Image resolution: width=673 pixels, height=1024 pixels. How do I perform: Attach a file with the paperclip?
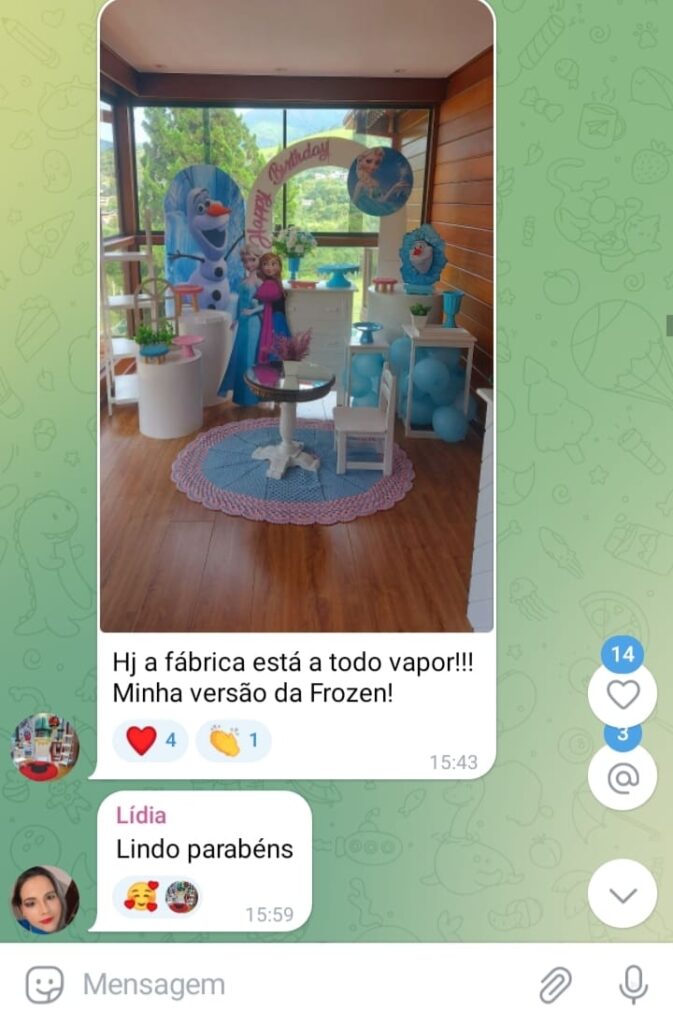click(x=555, y=985)
